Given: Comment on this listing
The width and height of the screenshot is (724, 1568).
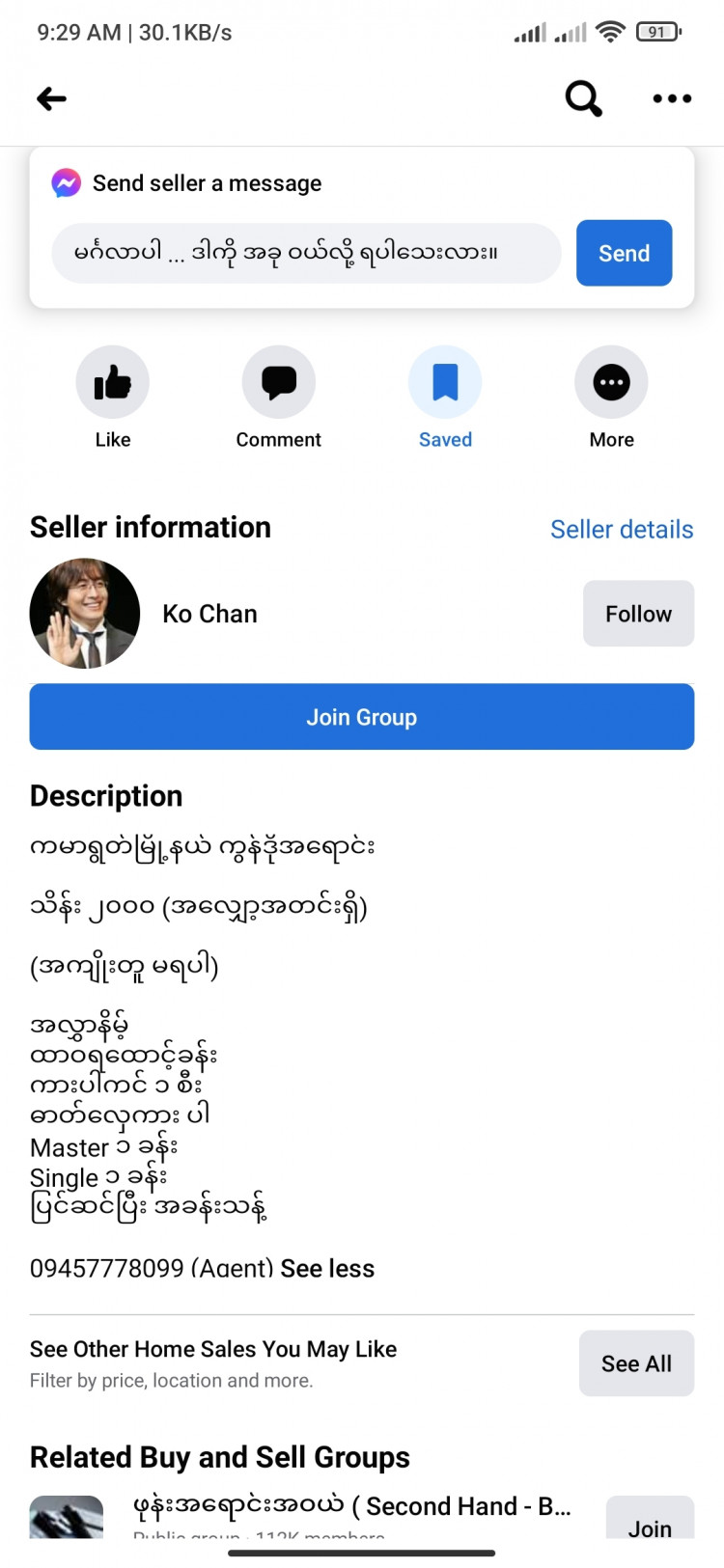Looking at the screenshot, I should coord(279,383).
